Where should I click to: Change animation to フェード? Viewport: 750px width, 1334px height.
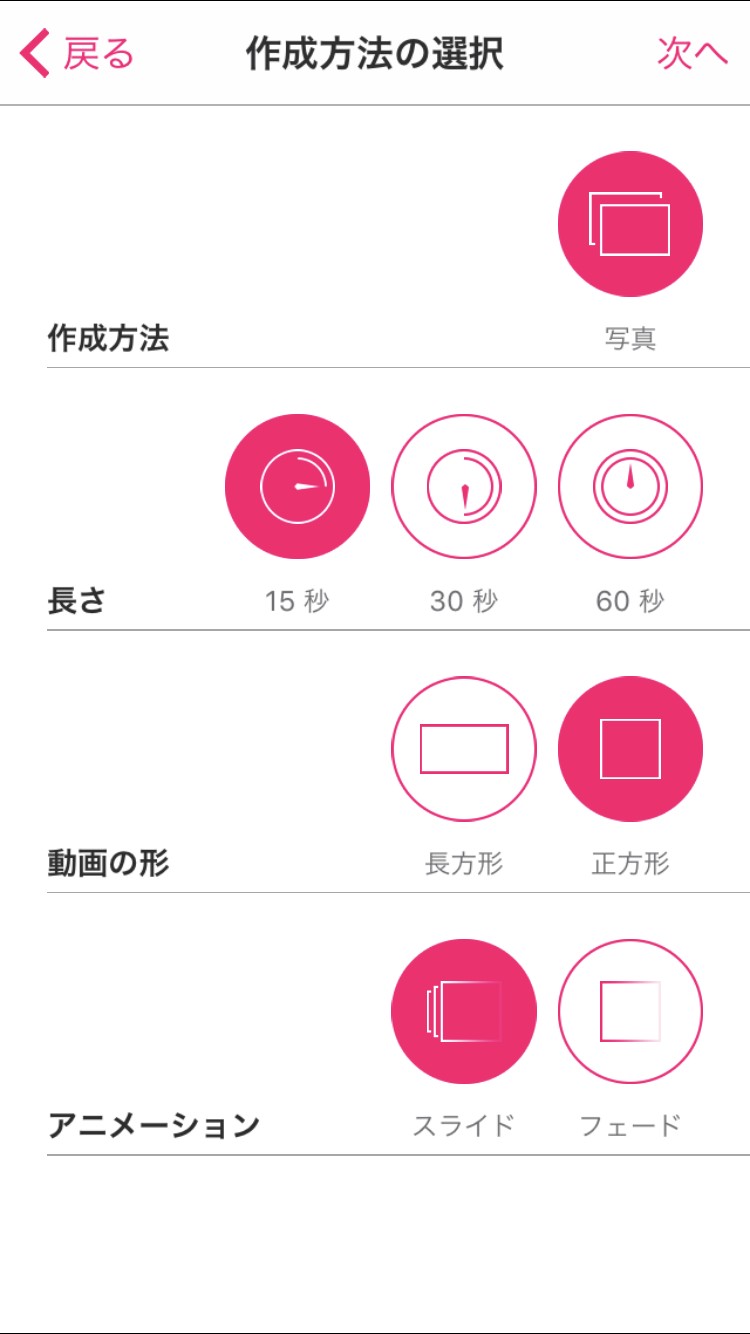pos(630,1012)
